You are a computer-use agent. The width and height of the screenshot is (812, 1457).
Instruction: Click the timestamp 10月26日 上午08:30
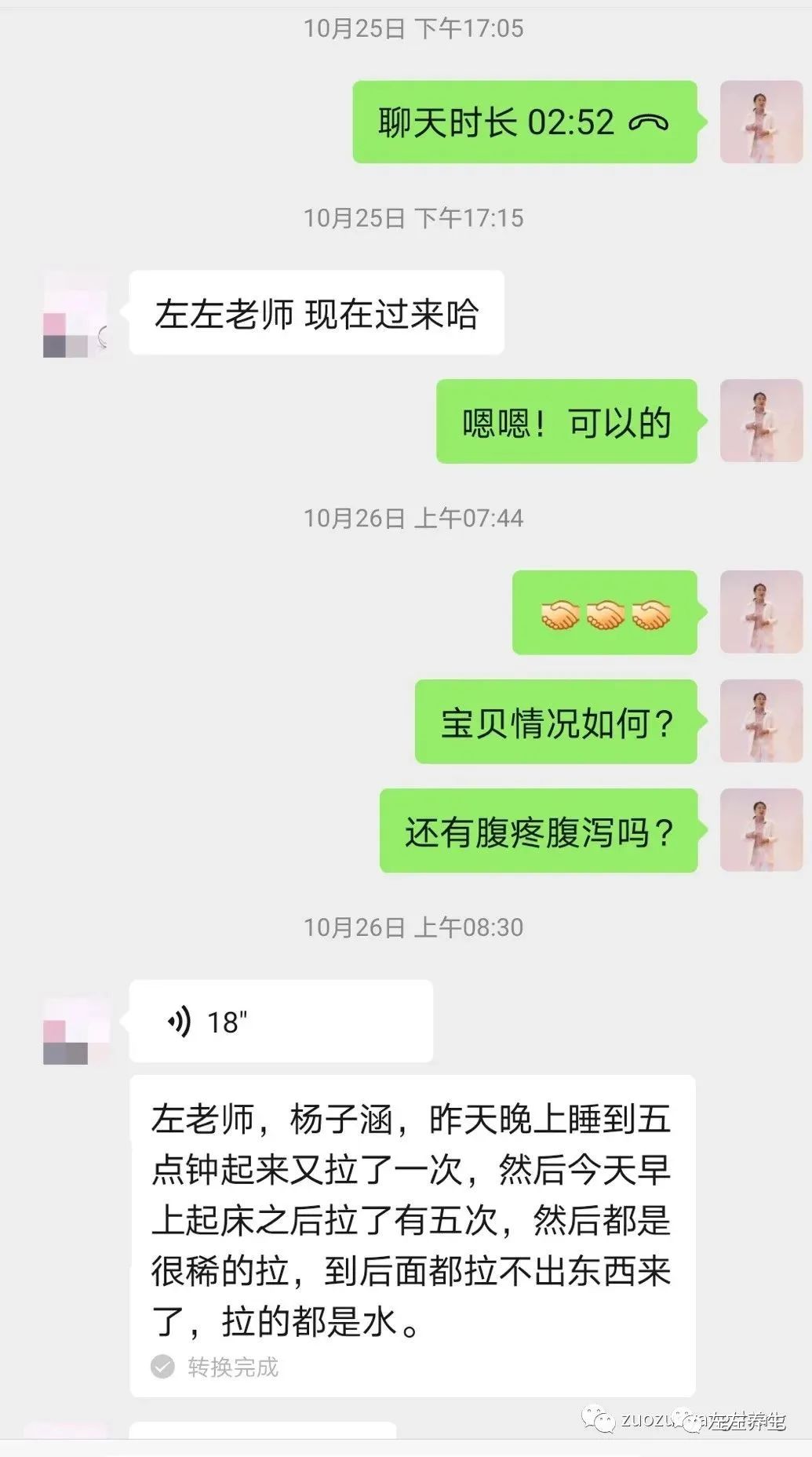pos(413,926)
